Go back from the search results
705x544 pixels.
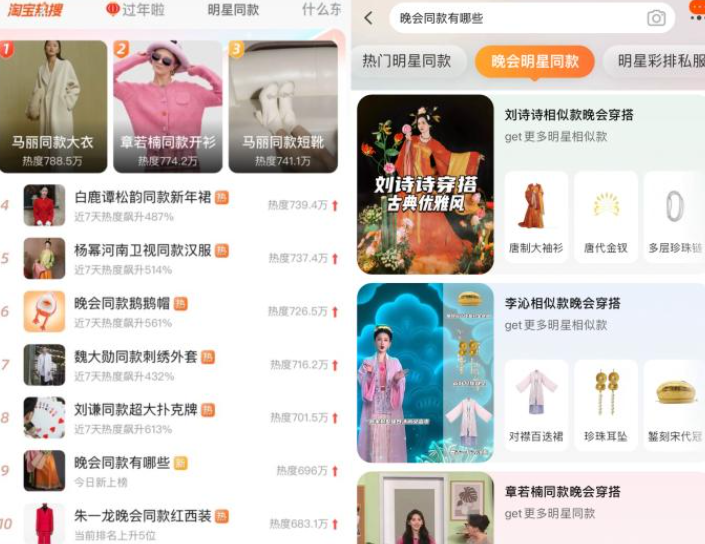pos(368,18)
